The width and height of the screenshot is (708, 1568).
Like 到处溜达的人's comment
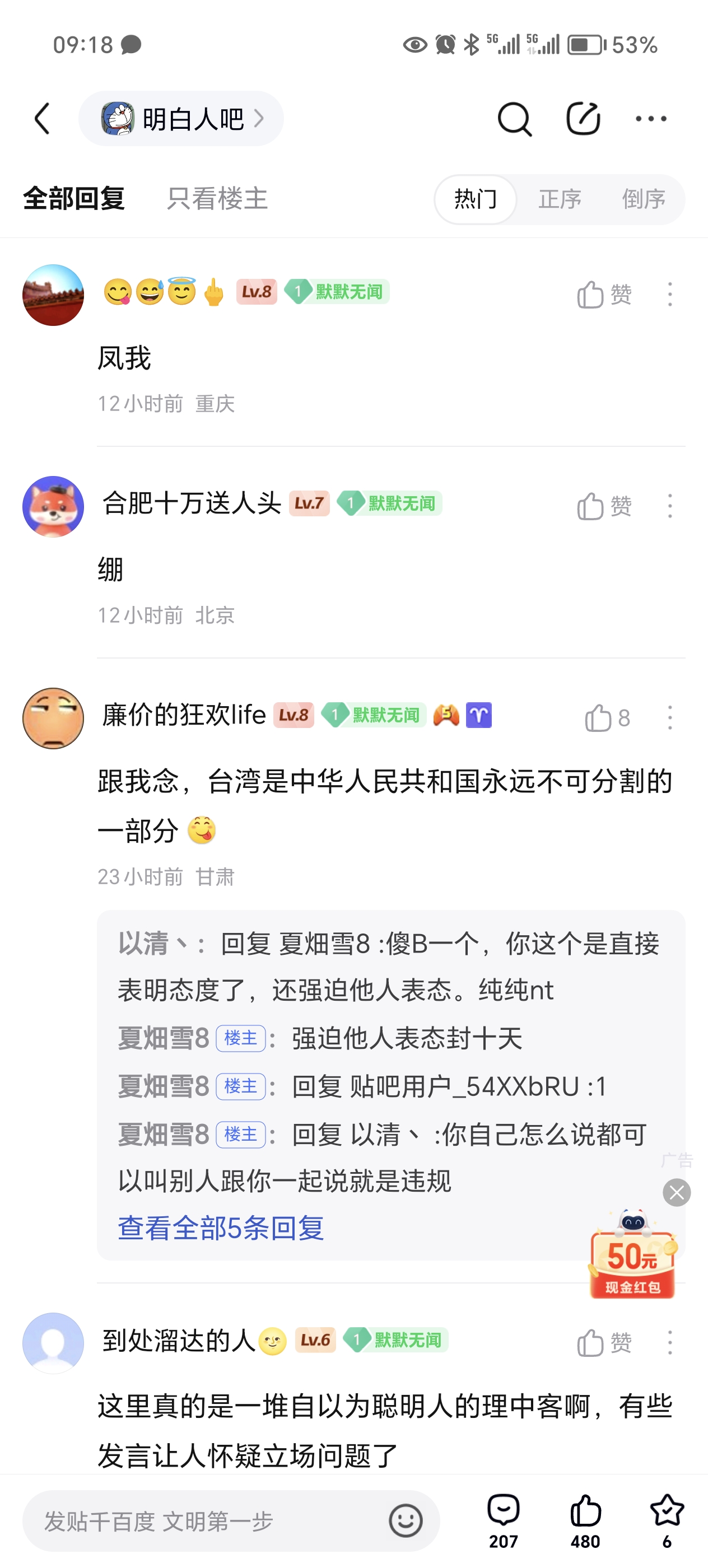[x=604, y=1342]
